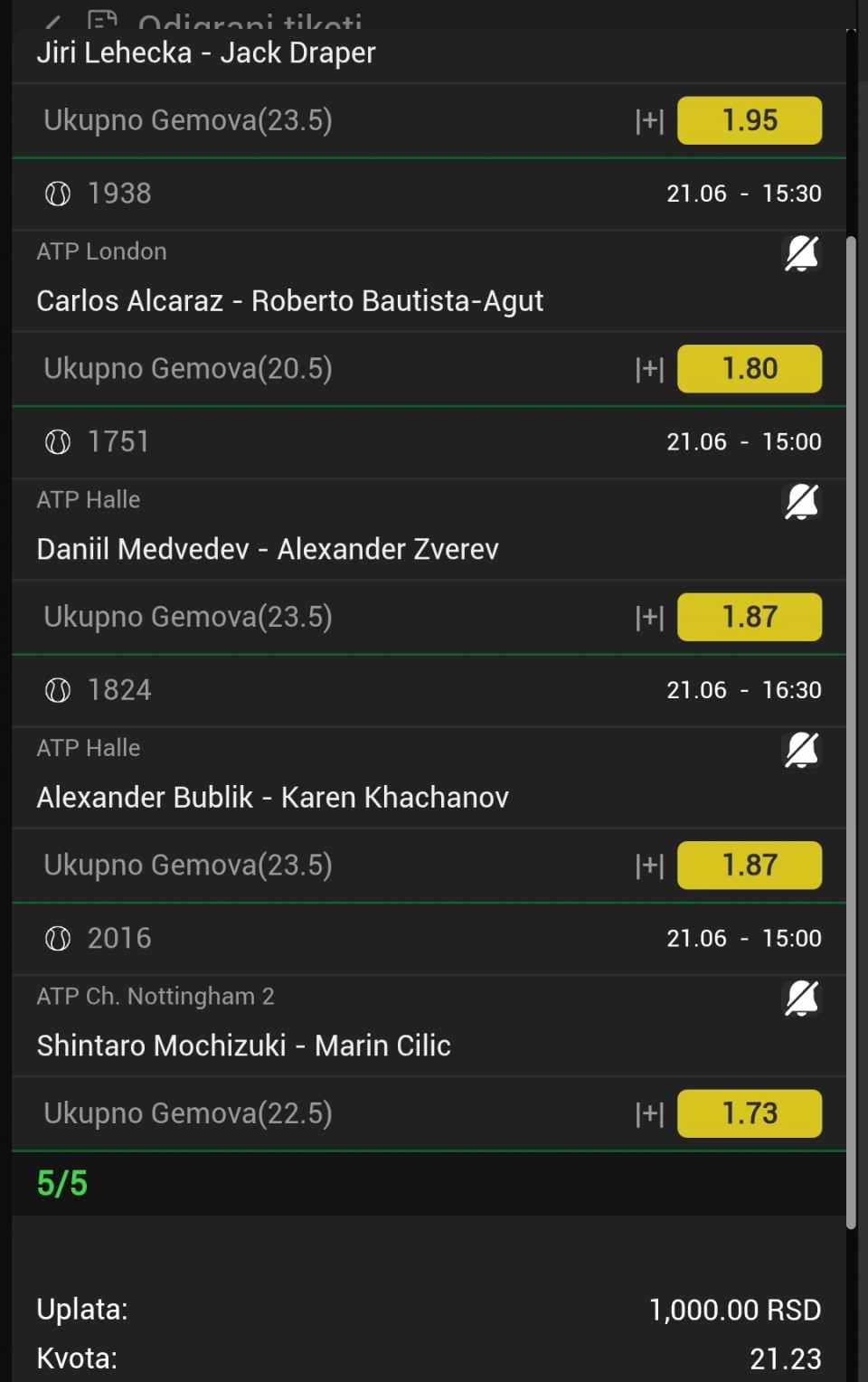Viewport: 868px width, 1382px height.
Task: Tap 1.95 odds for Lehecka - Draper
Action: pyautogui.click(x=749, y=120)
